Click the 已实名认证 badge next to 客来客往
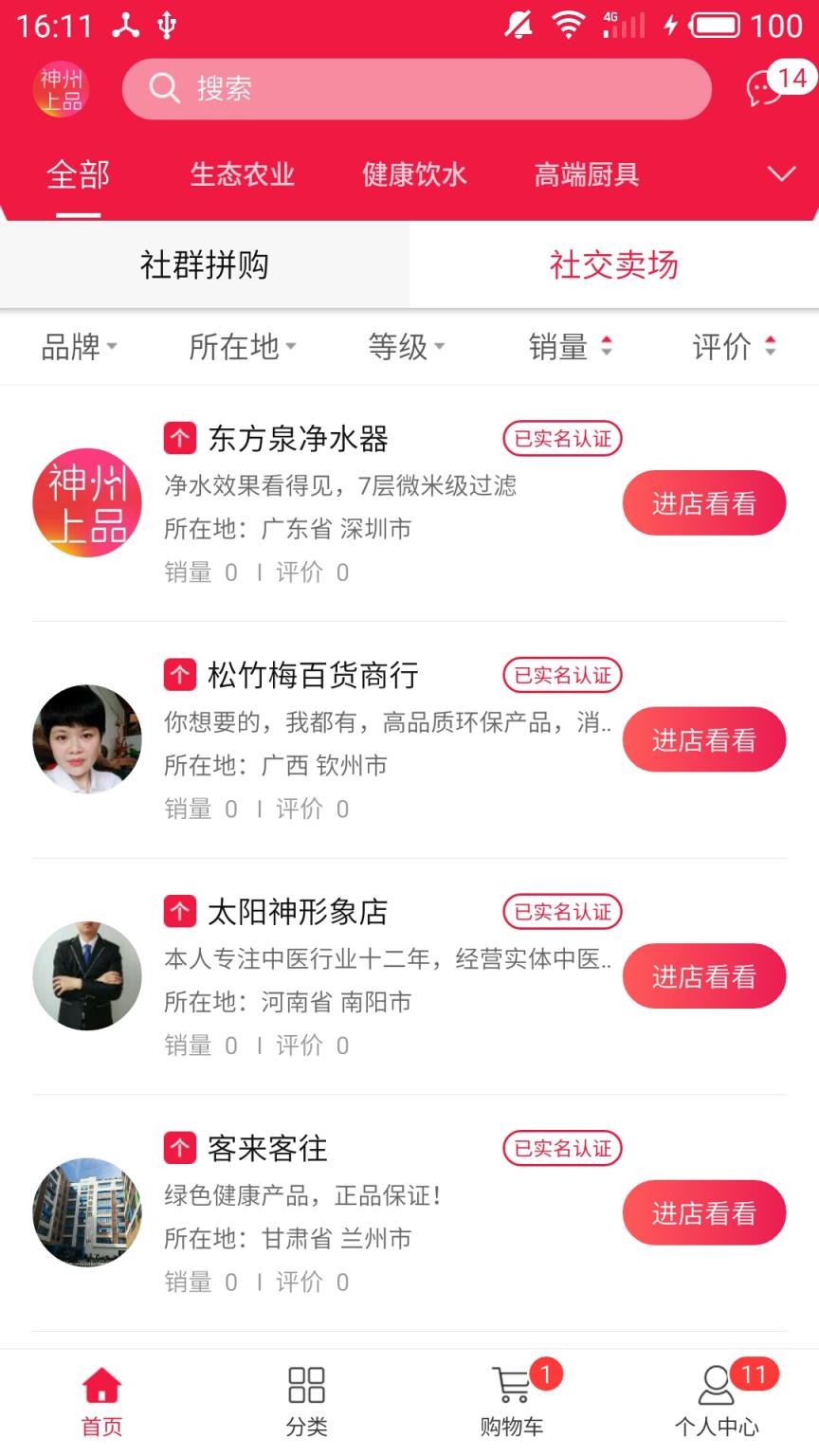819x1456 pixels. (561, 1149)
